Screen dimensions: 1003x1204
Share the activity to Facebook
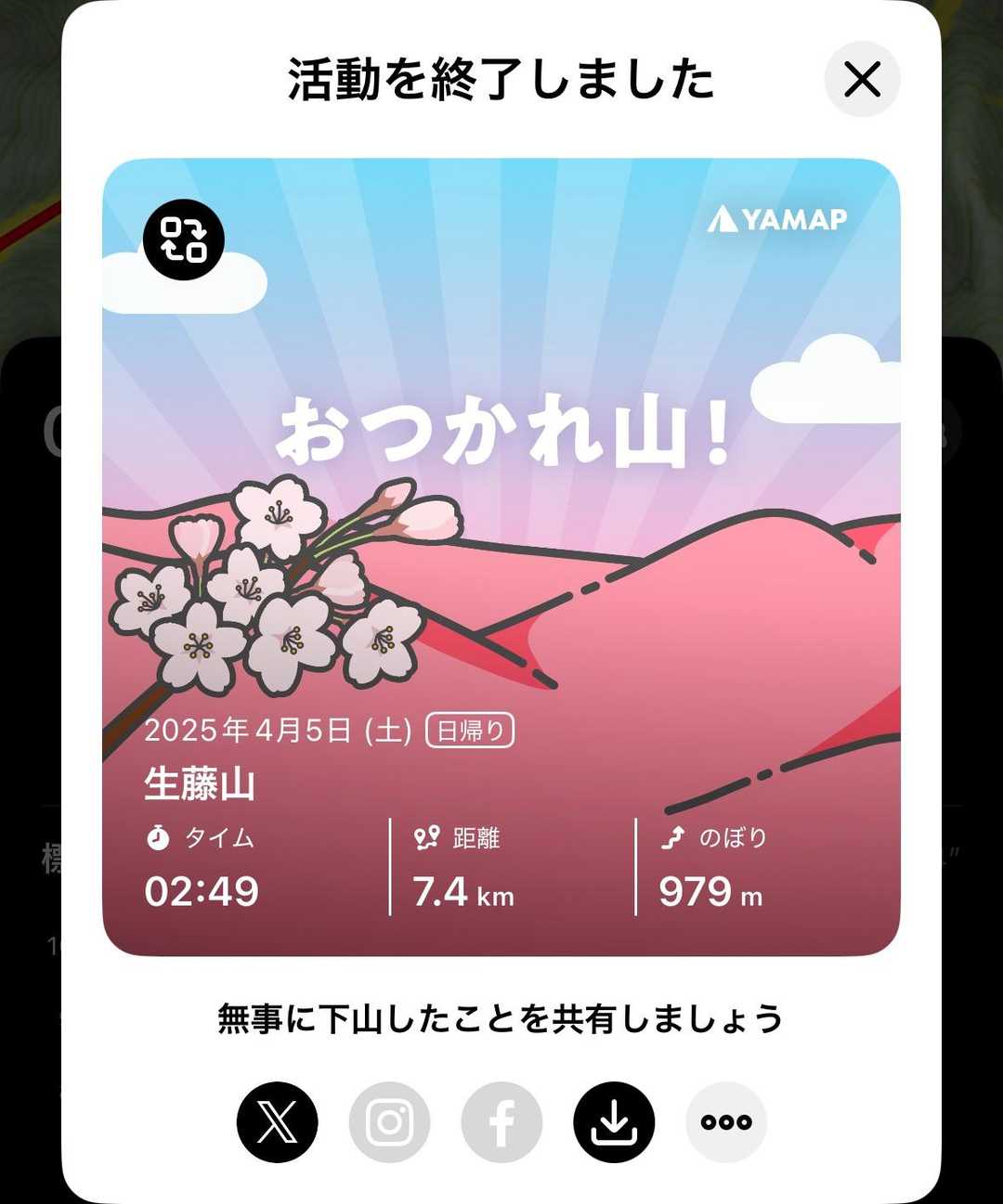pyautogui.click(x=501, y=1122)
